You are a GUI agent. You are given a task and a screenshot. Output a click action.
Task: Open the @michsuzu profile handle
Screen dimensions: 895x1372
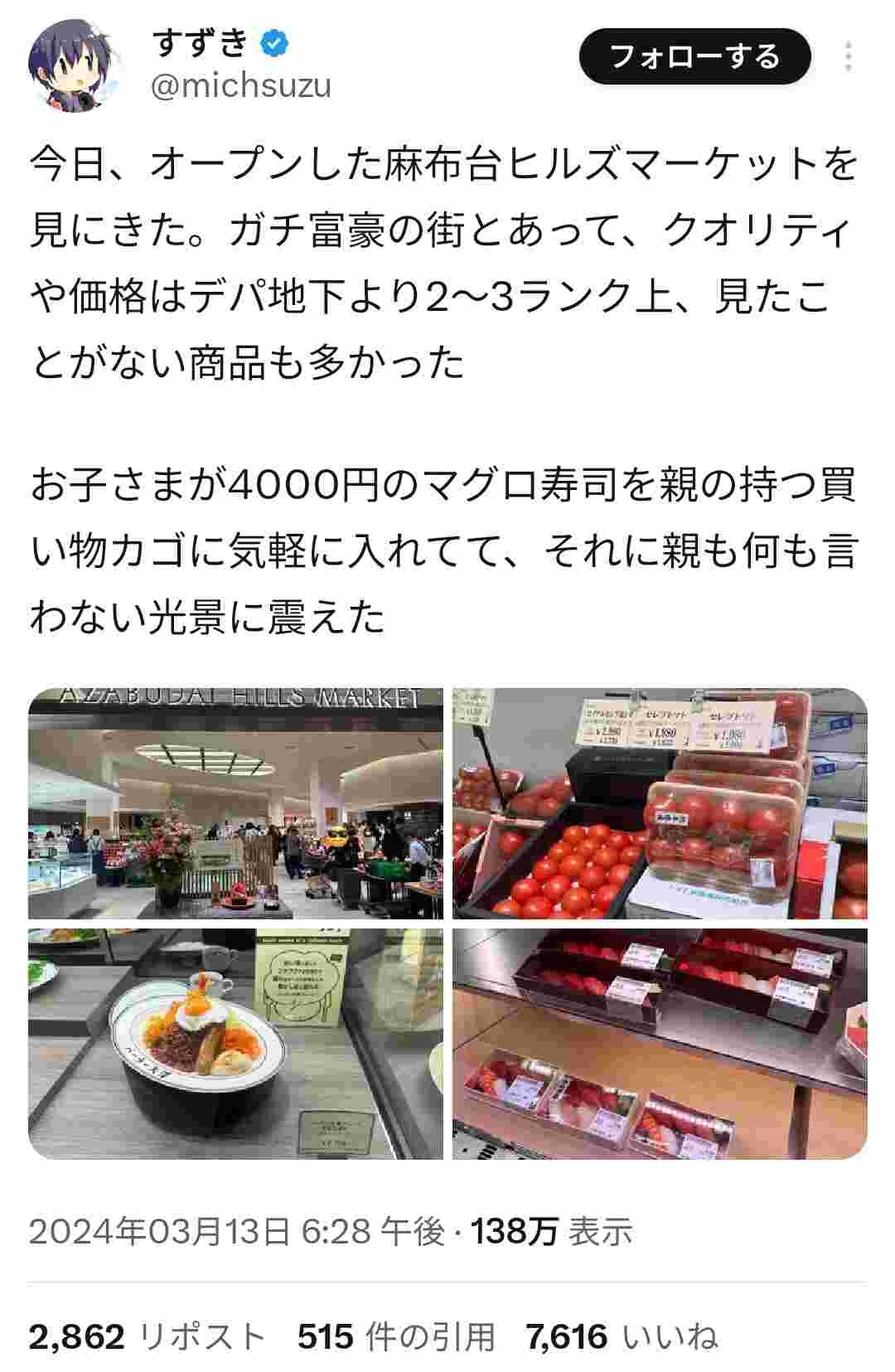[241, 85]
